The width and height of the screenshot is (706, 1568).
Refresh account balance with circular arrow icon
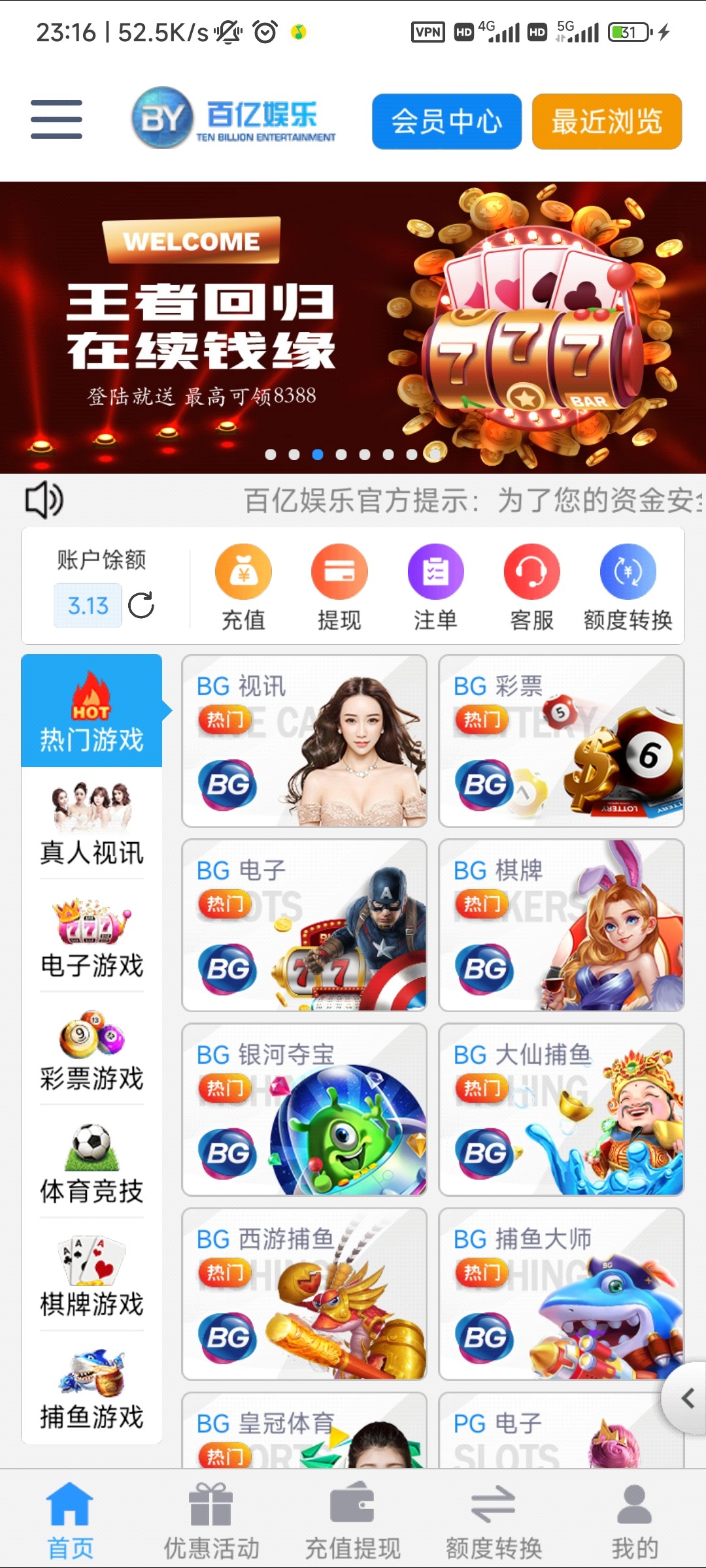coord(141,606)
